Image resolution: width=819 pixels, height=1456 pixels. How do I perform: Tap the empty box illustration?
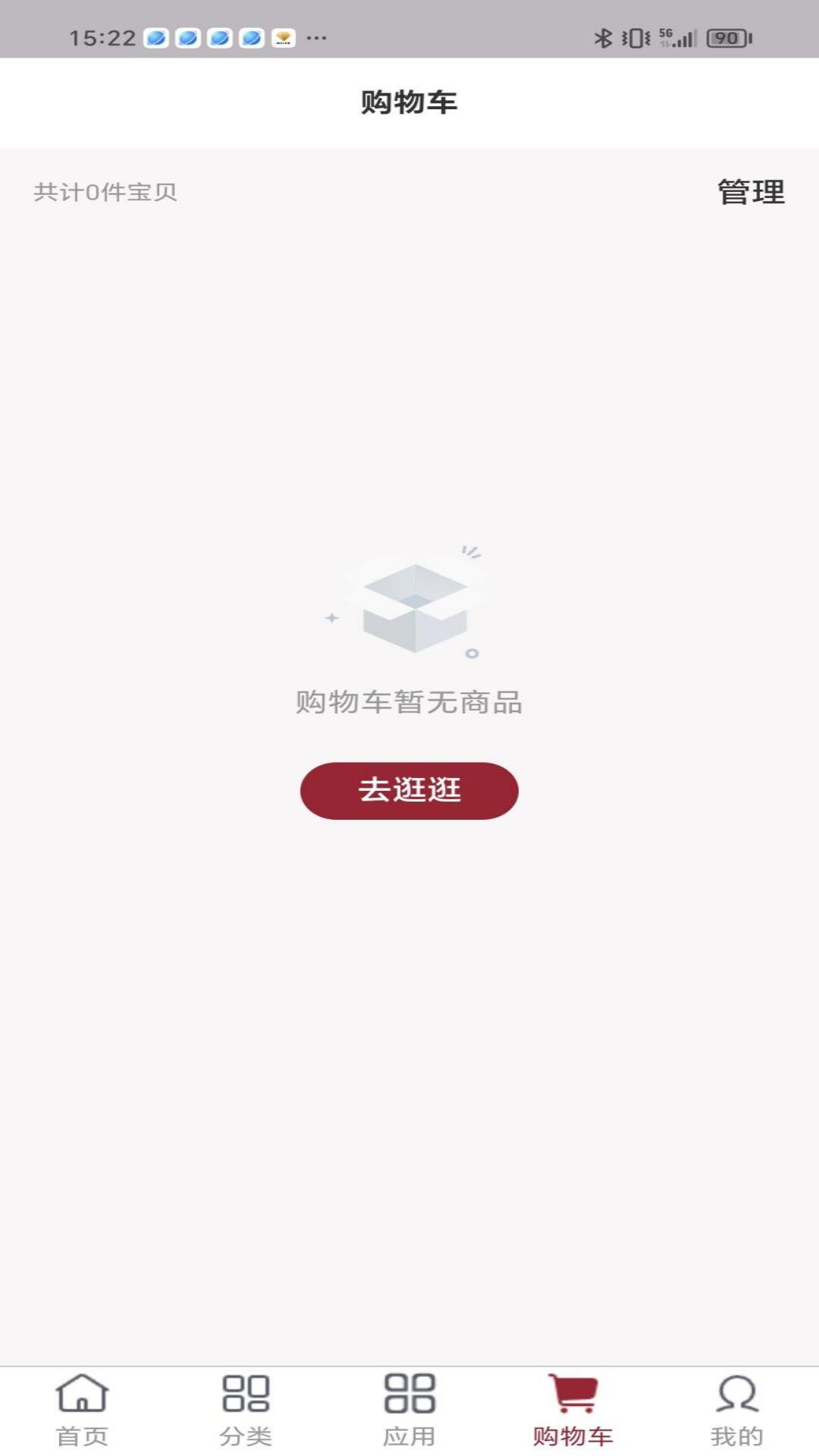[409, 603]
